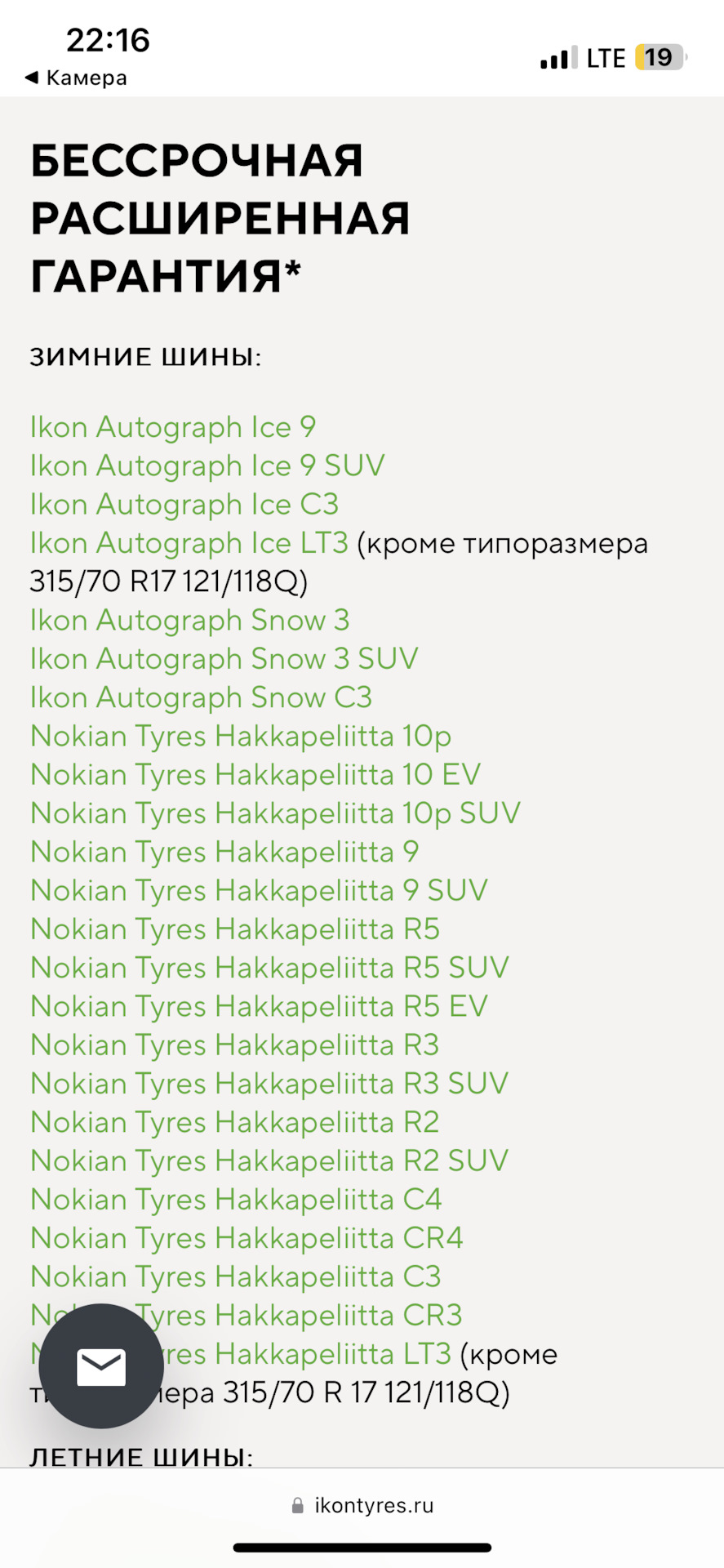Open the Ikon Autograph Ice 9 link

coord(173,427)
